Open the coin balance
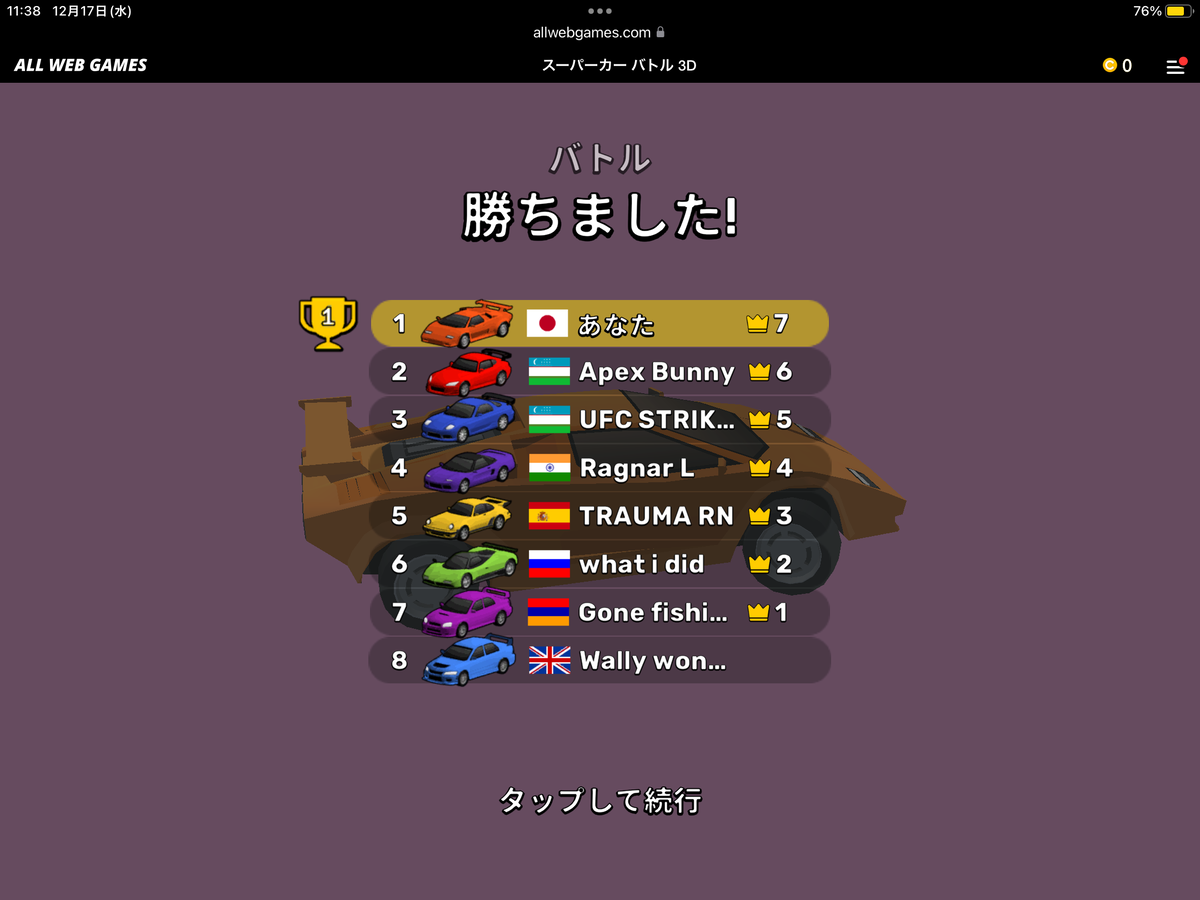The width and height of the screenshot is (1200, 900). coord(1117,66)
